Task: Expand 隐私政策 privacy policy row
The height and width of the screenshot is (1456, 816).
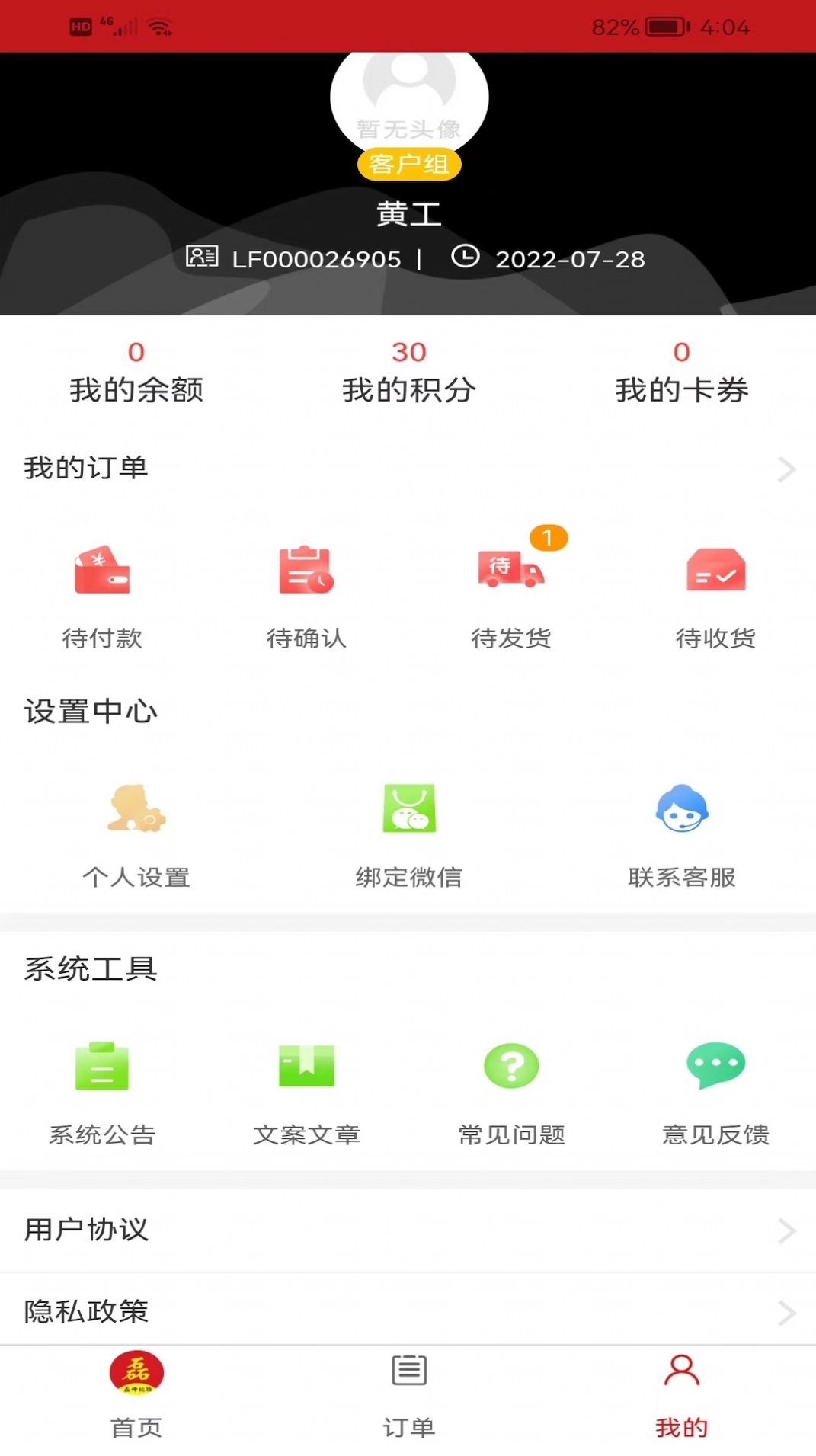Action: 786,1312
